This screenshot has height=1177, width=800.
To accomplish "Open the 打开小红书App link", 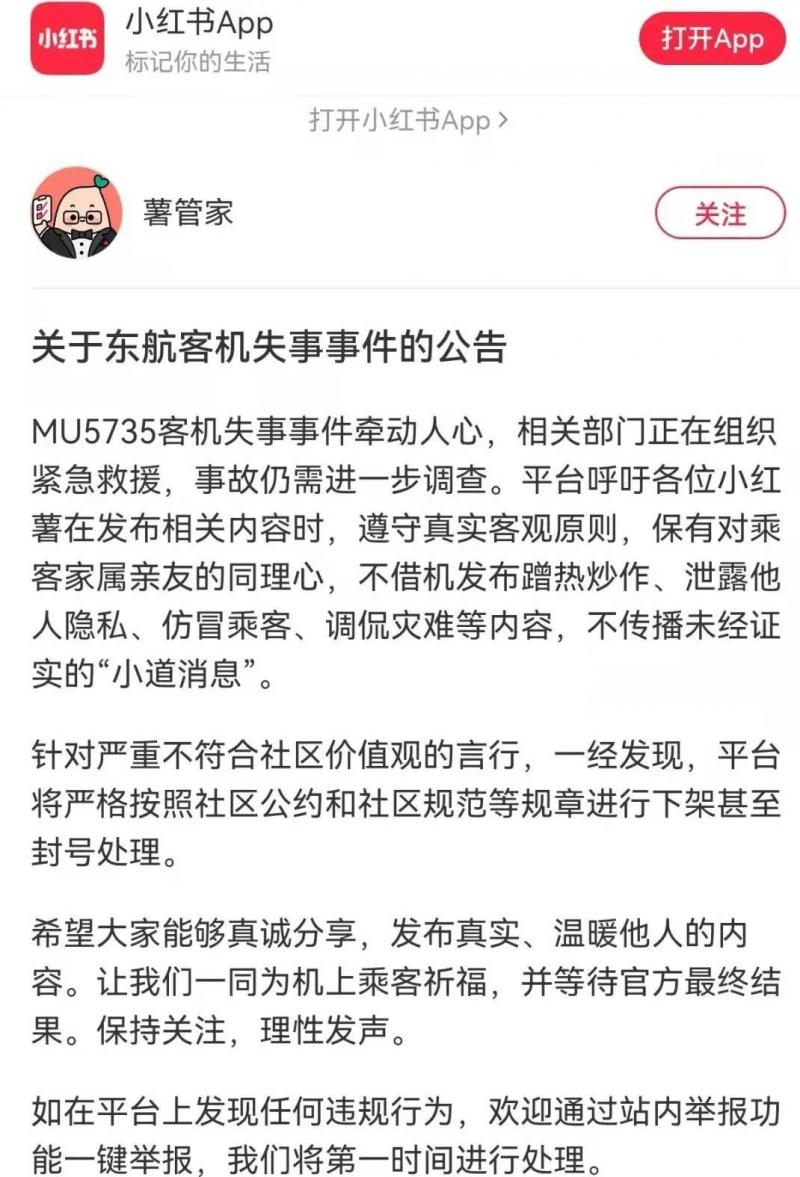I will 408,121.
